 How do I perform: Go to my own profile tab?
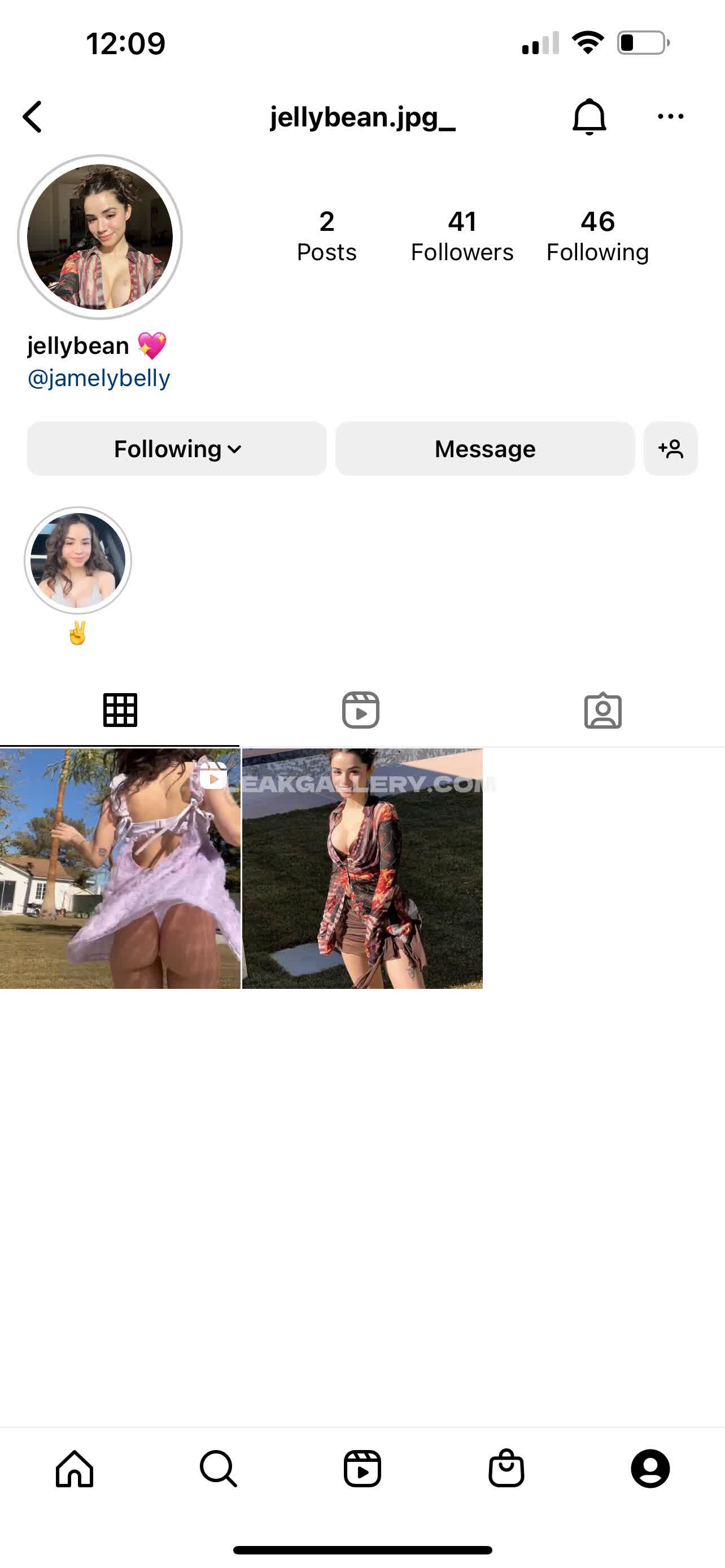tap(649, 1468)
